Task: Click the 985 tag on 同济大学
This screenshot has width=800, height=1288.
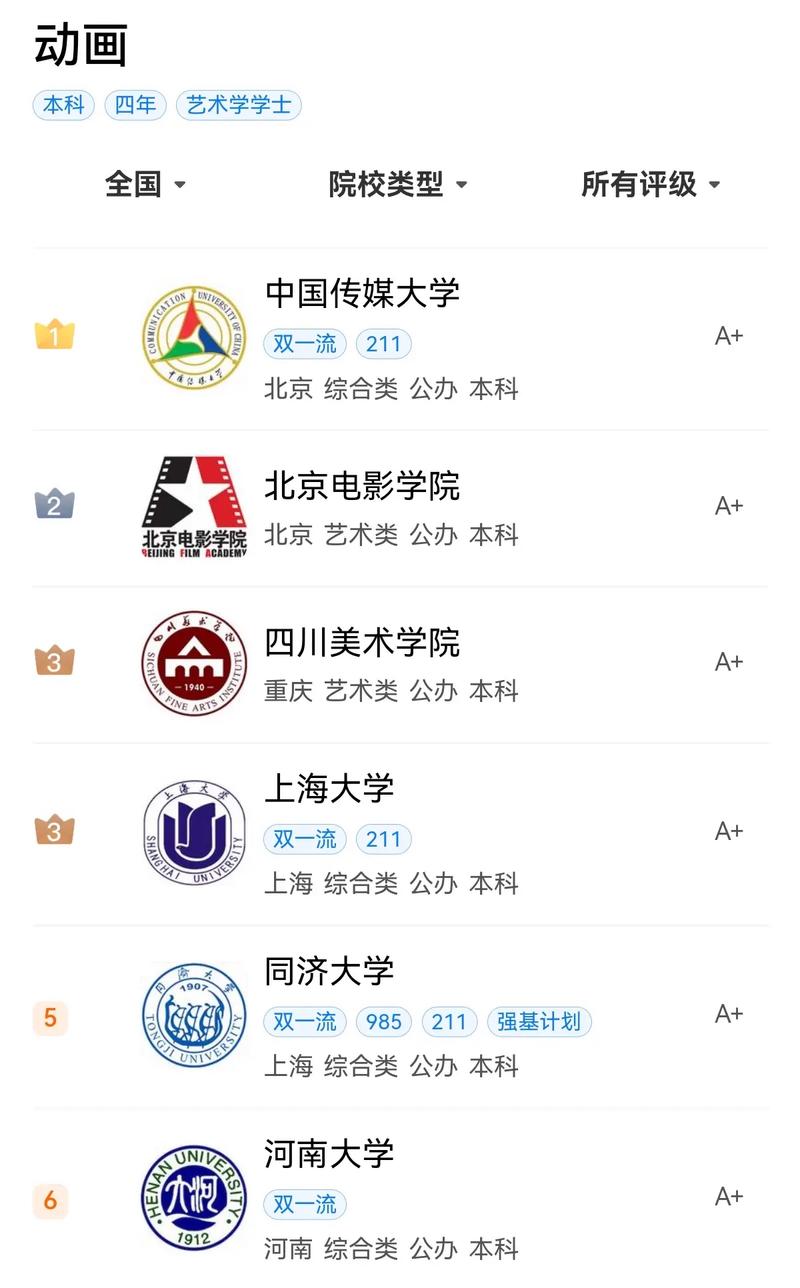Action: (x=383, y=1022)
